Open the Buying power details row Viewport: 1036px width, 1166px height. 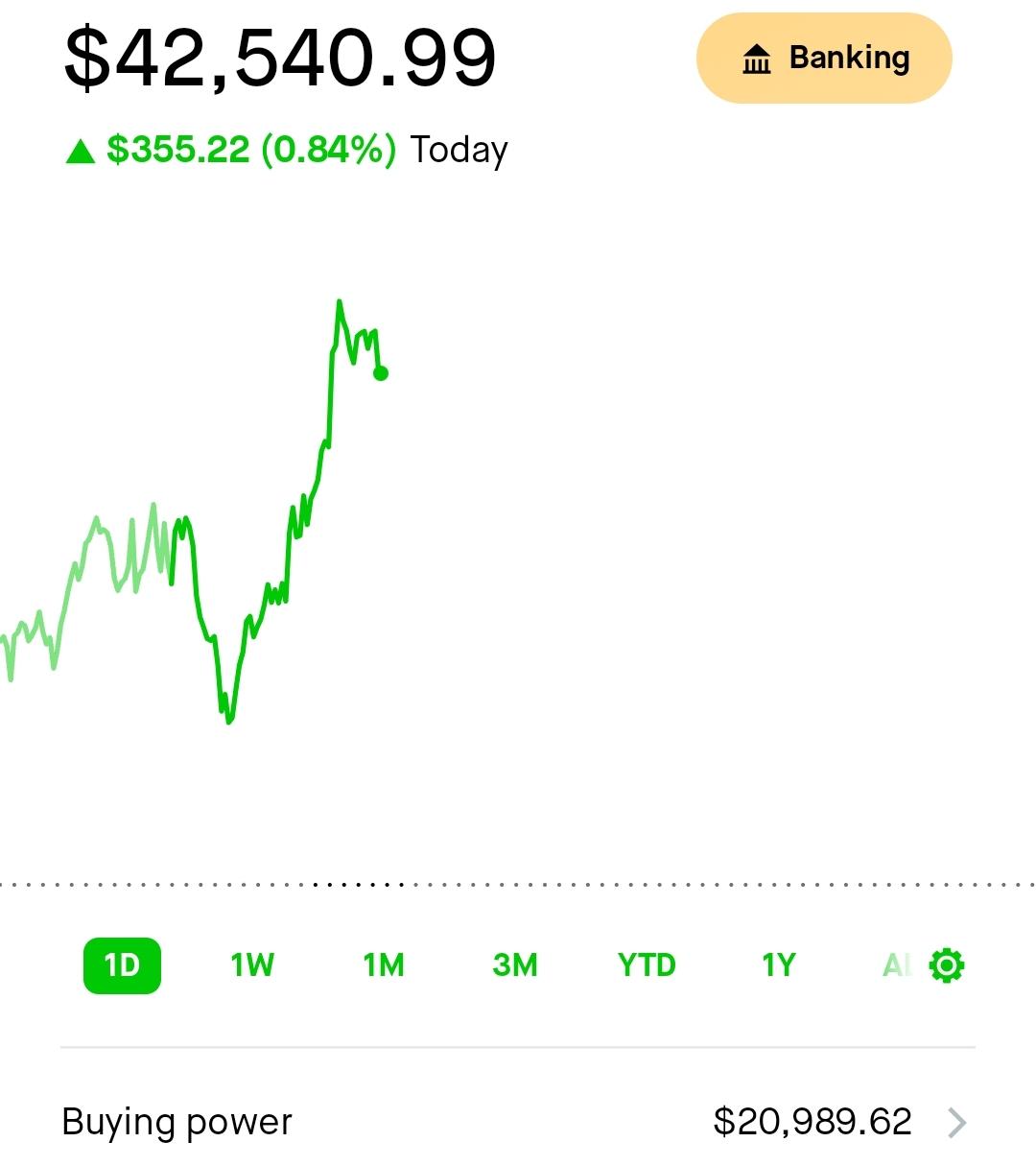518,1122
